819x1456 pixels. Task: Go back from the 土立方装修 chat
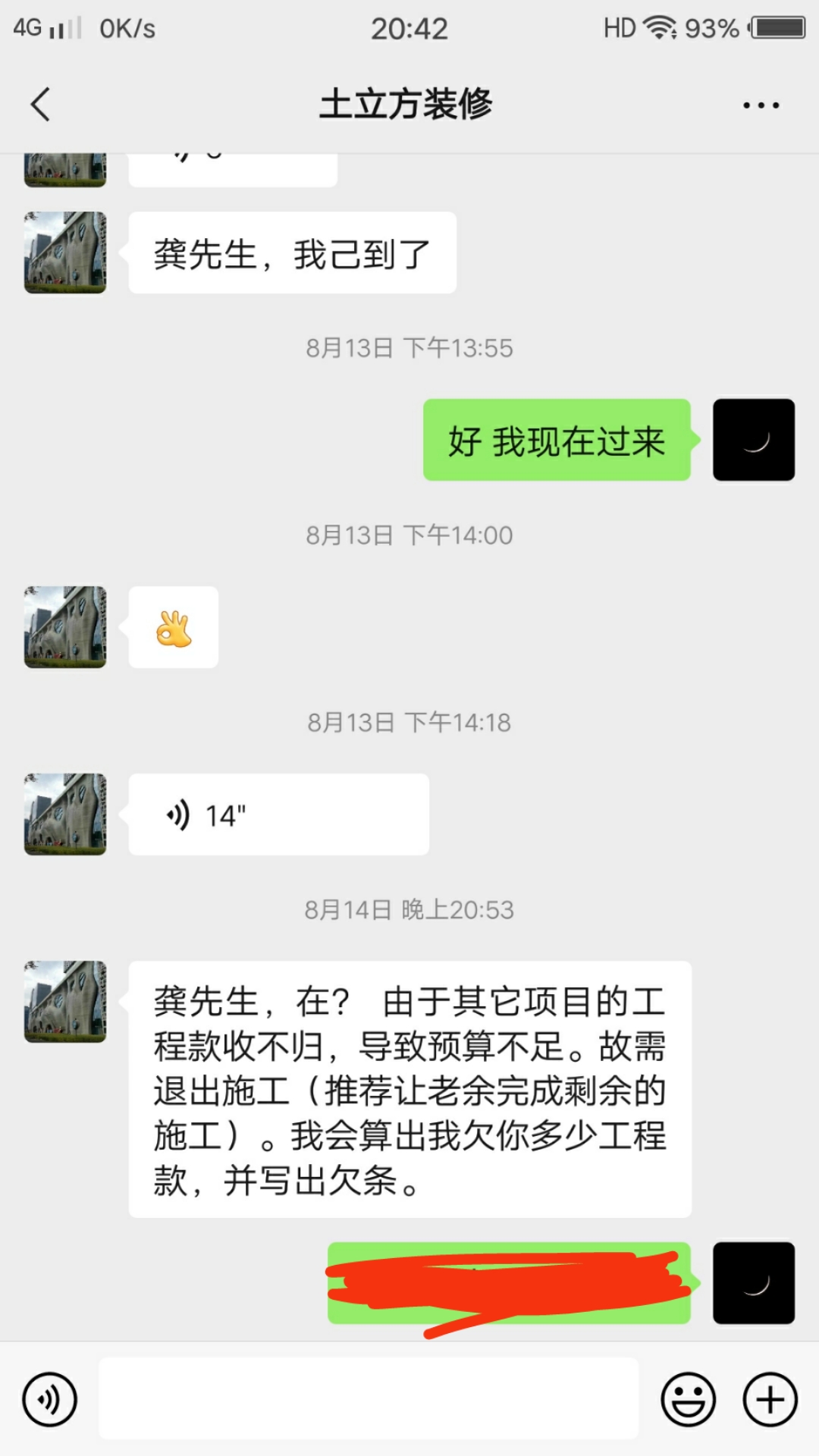pyautogui.click(x=41, y=105)
